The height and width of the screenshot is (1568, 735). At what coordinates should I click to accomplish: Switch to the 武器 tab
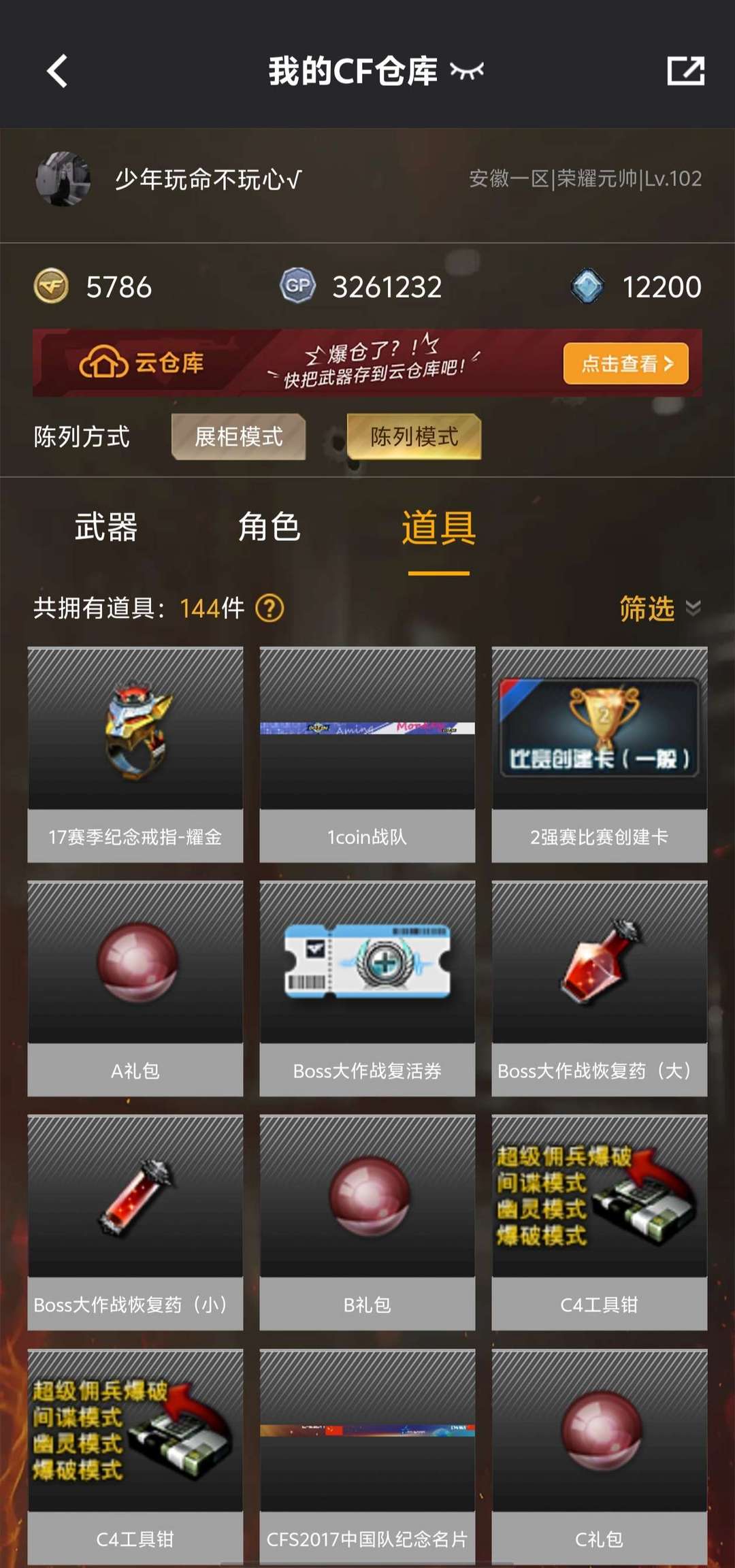point(106,527)
